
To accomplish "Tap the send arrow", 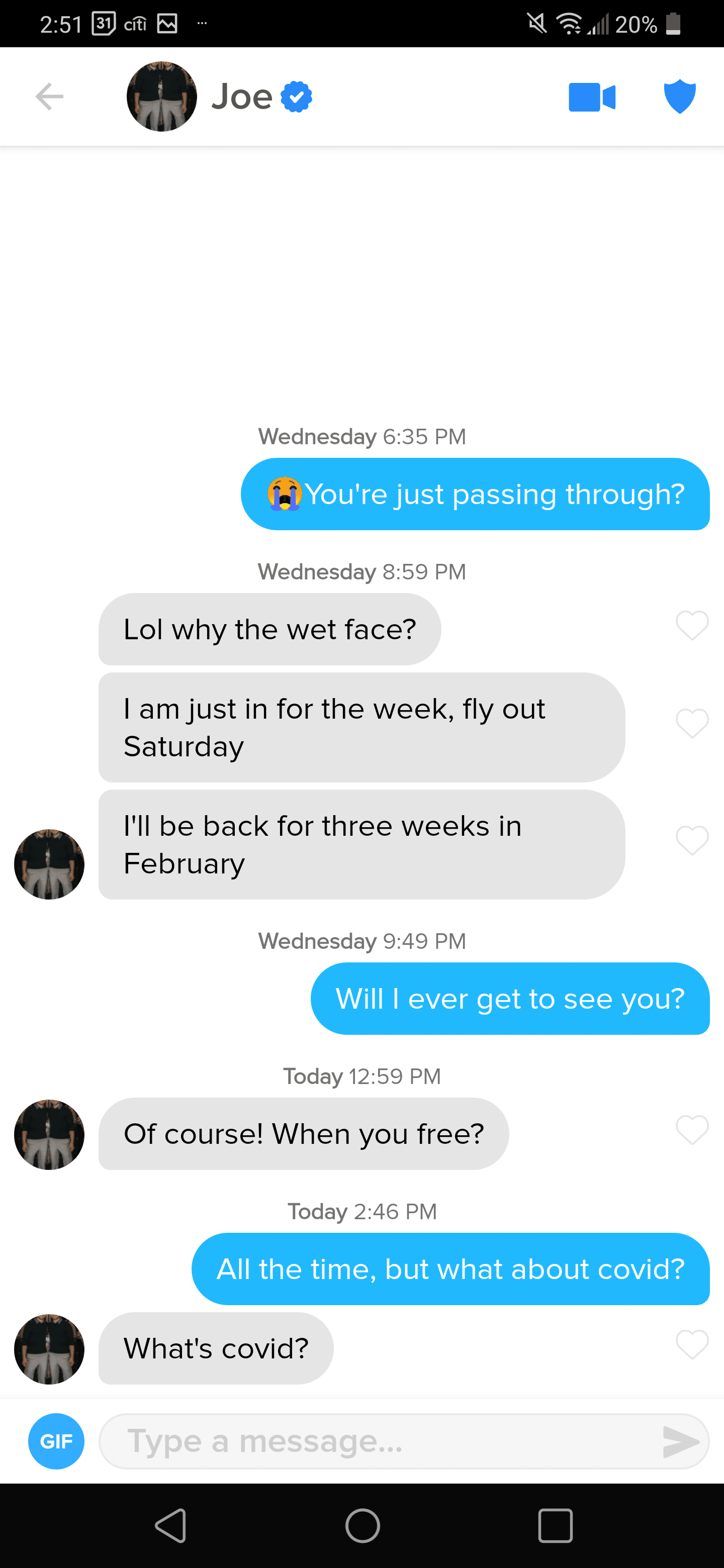I will (680, 1441).
